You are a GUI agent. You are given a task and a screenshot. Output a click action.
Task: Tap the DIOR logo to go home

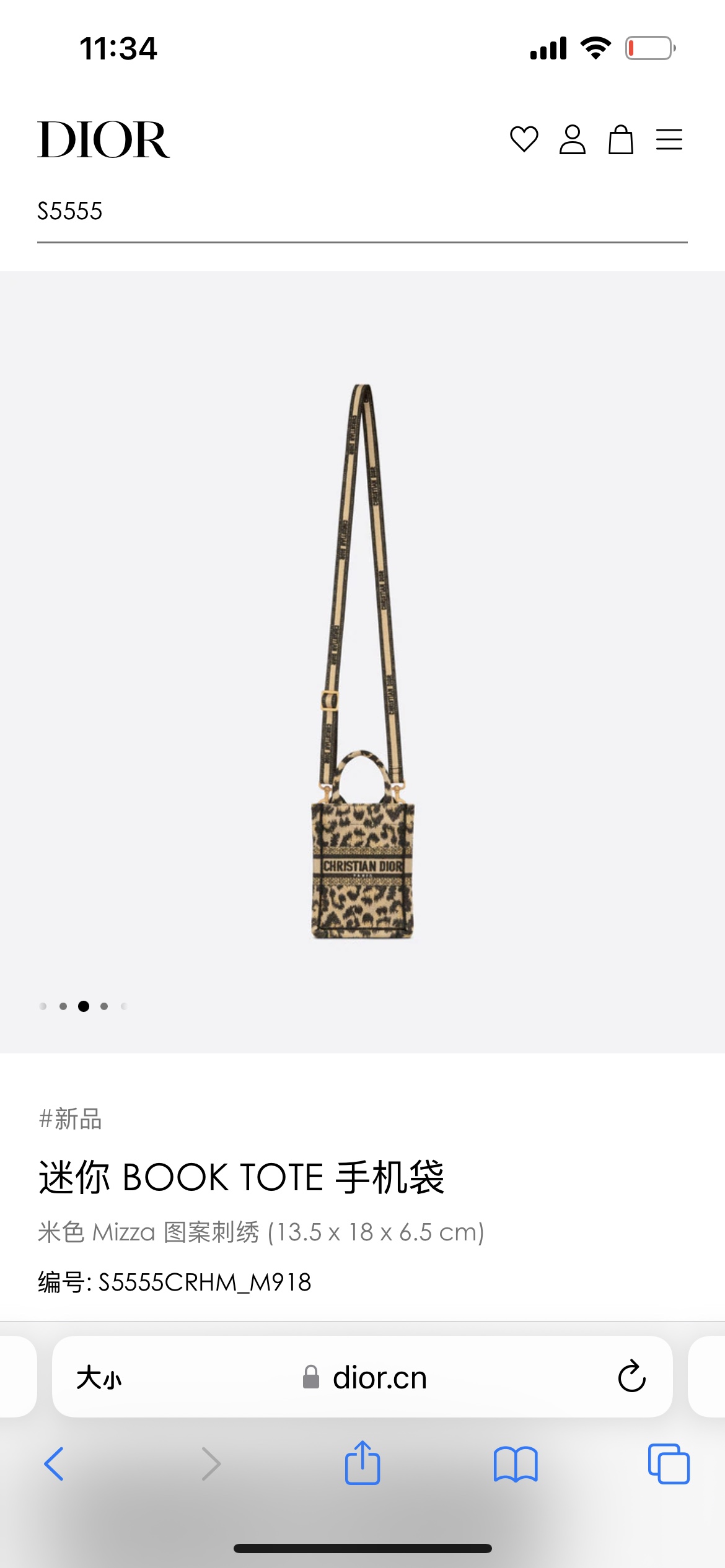(103, 140)
